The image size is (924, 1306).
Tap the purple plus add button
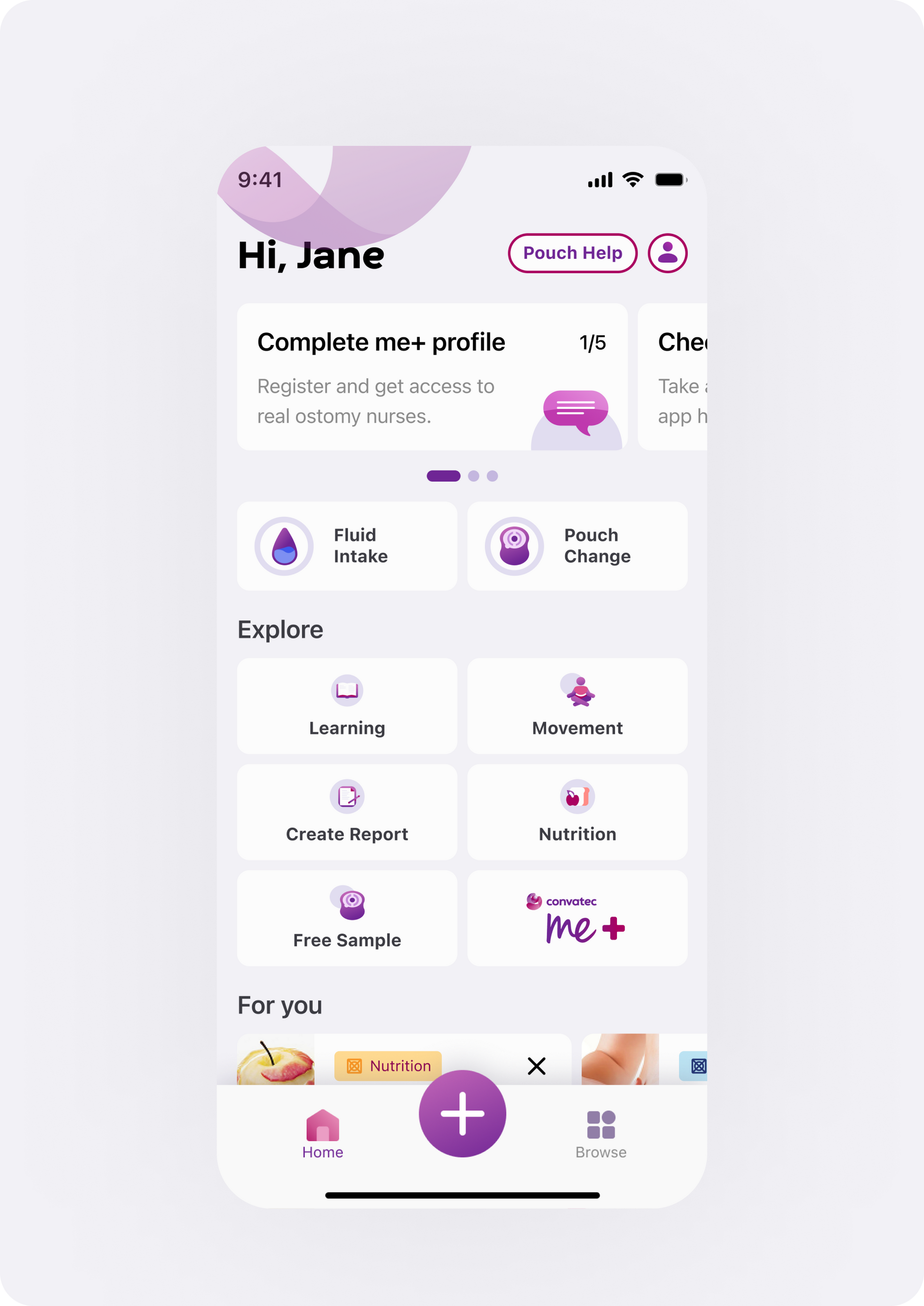click(x=462, y=1113)
